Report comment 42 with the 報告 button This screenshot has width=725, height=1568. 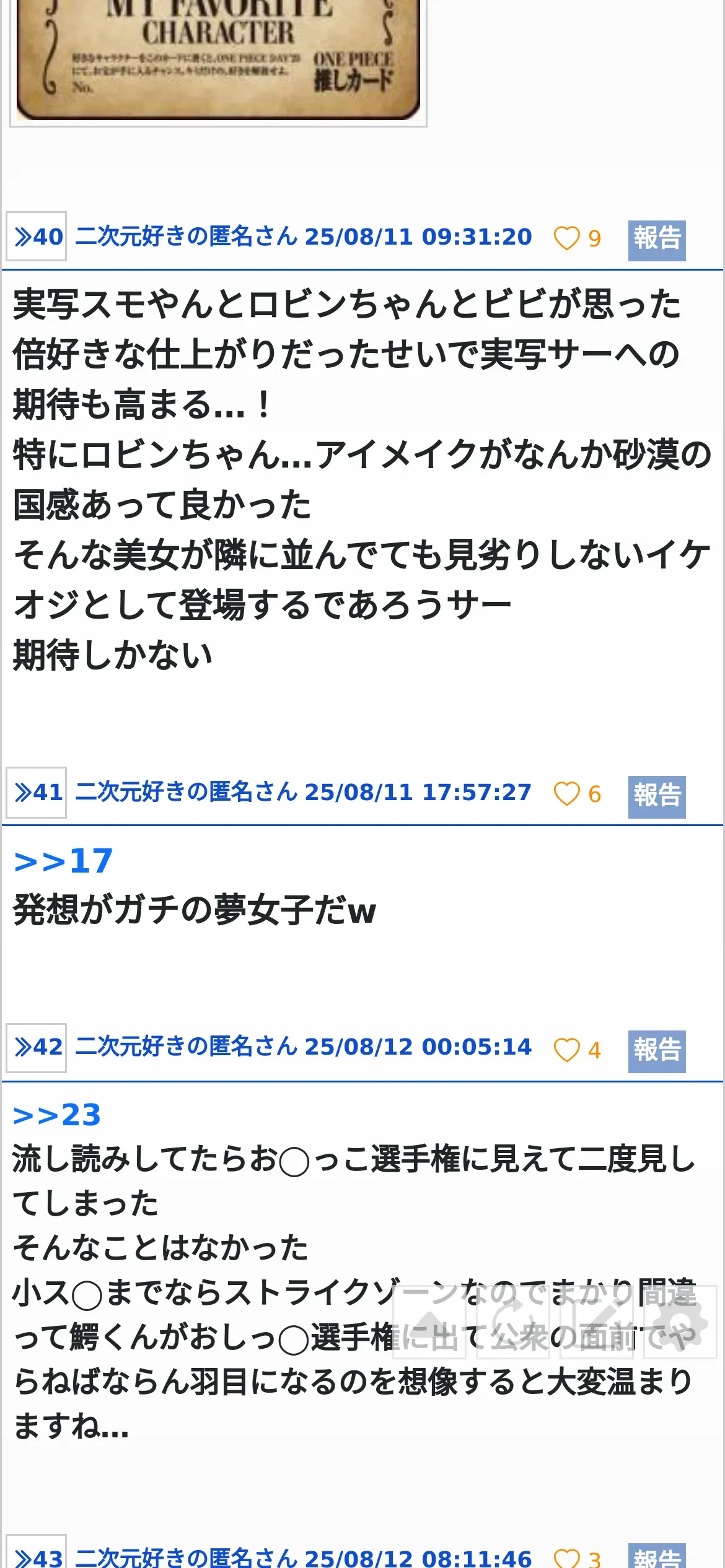657,1052
